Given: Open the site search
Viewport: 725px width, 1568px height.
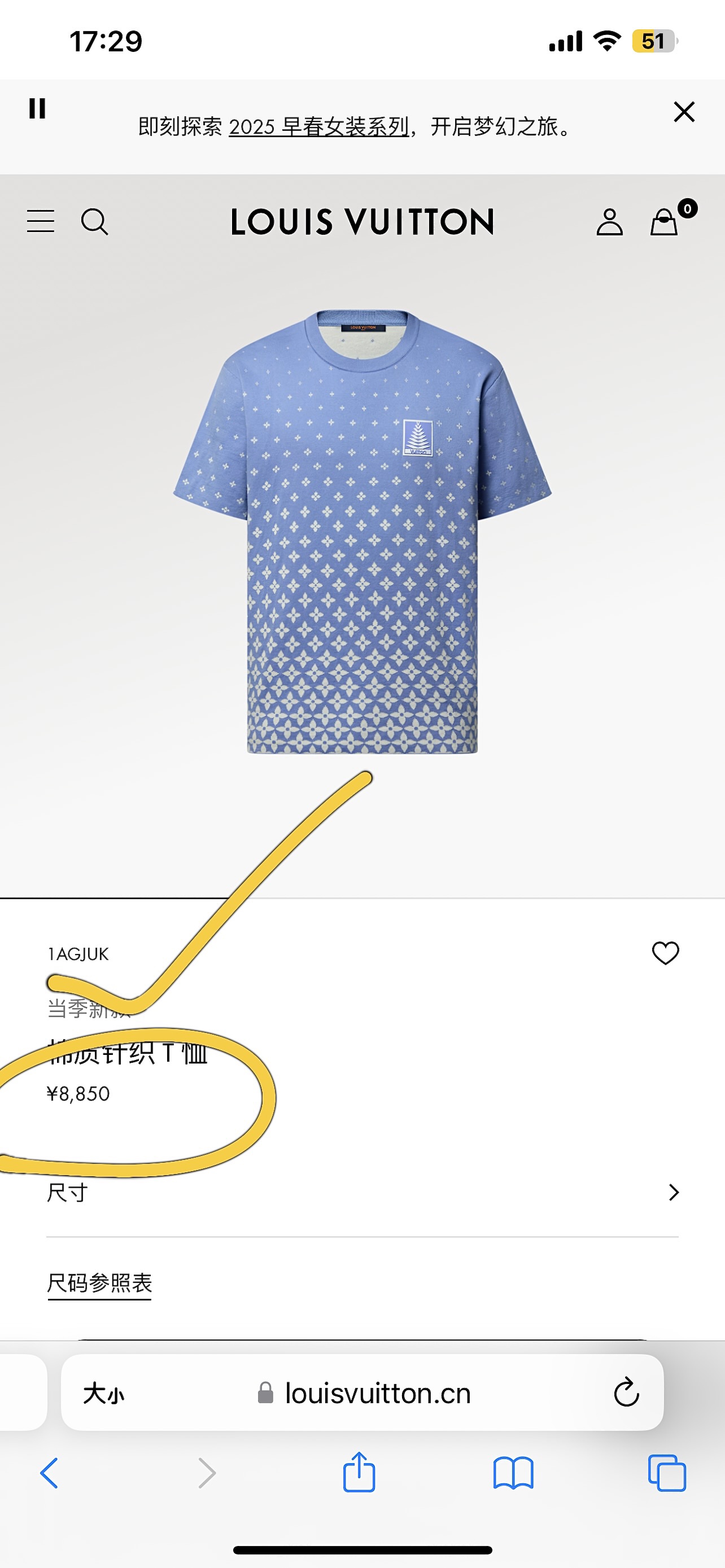Looking at the screenshot, I should pyautogui.click(x=94, y=222).
